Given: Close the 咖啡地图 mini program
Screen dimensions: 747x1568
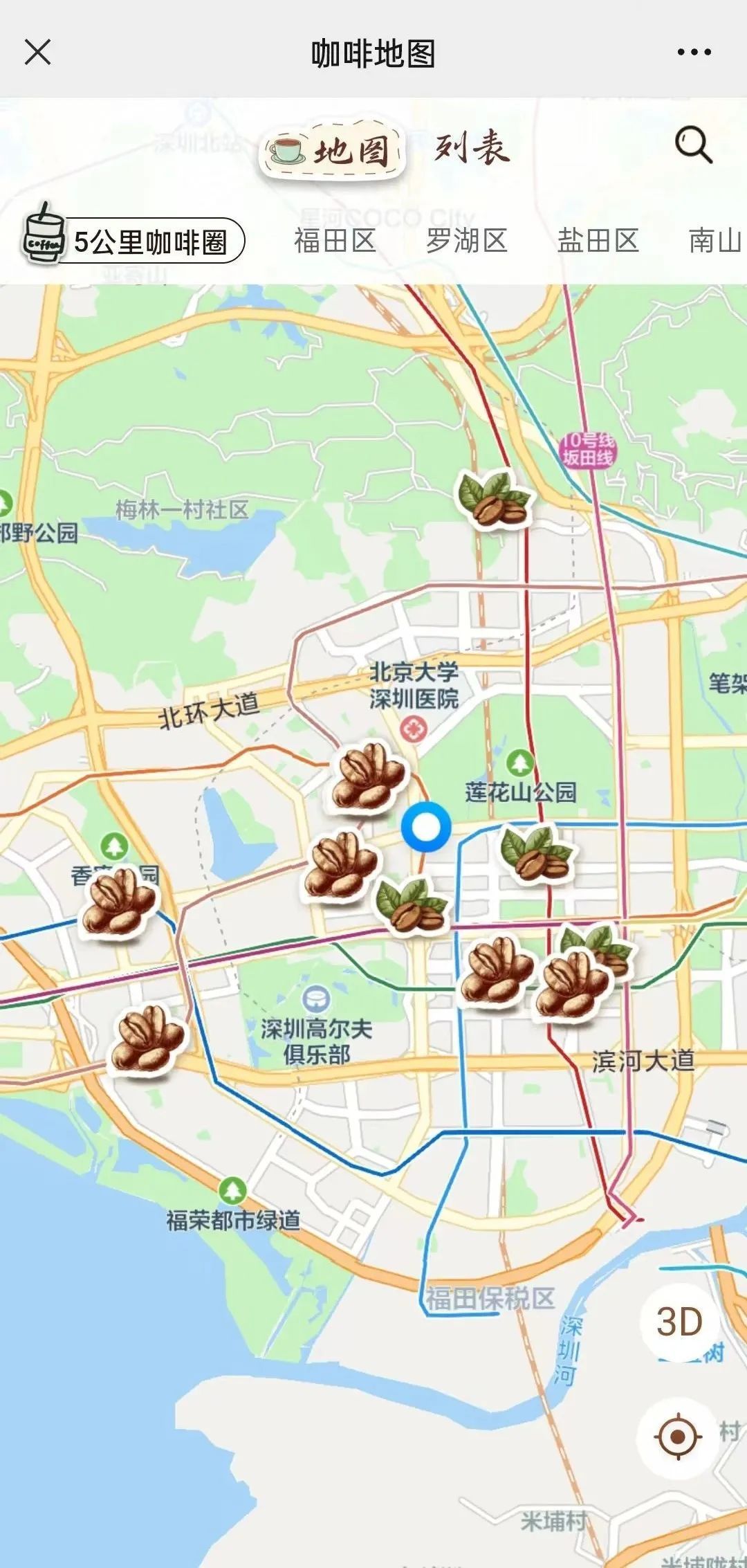Looking at the screenshot, I should point(37,52).
